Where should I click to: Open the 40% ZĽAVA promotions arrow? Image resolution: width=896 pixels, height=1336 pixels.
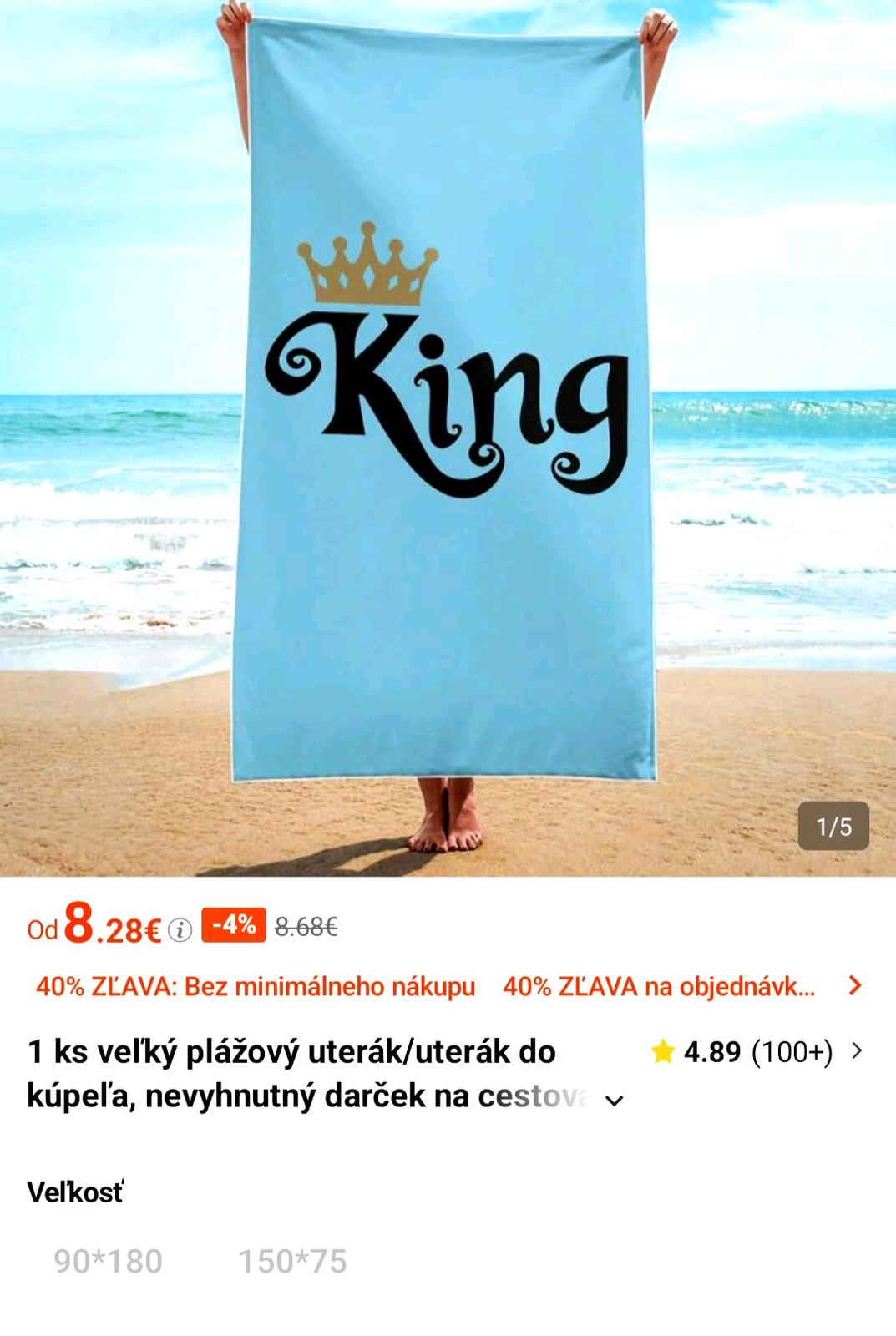854,986
